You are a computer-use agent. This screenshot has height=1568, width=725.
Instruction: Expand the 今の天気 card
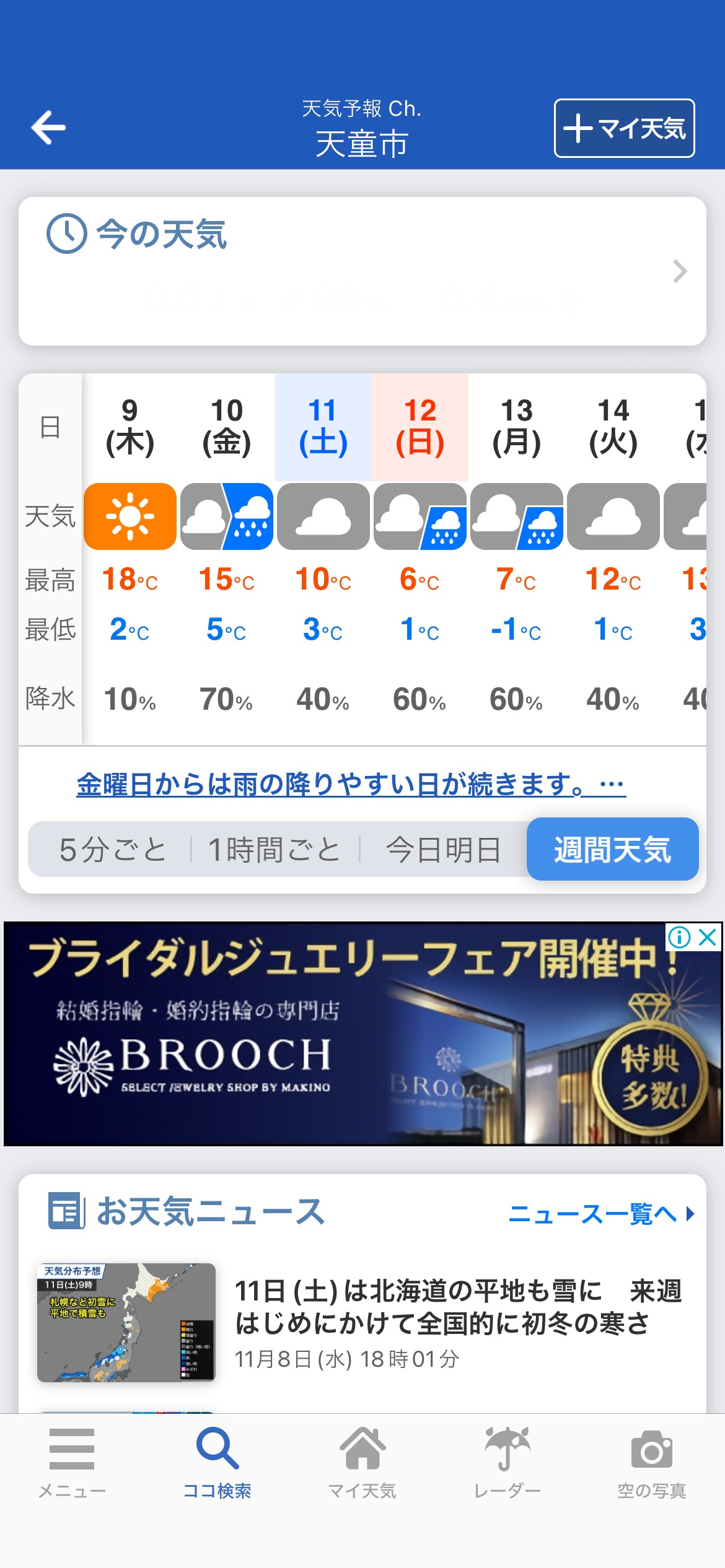click(x=680, y=271)
